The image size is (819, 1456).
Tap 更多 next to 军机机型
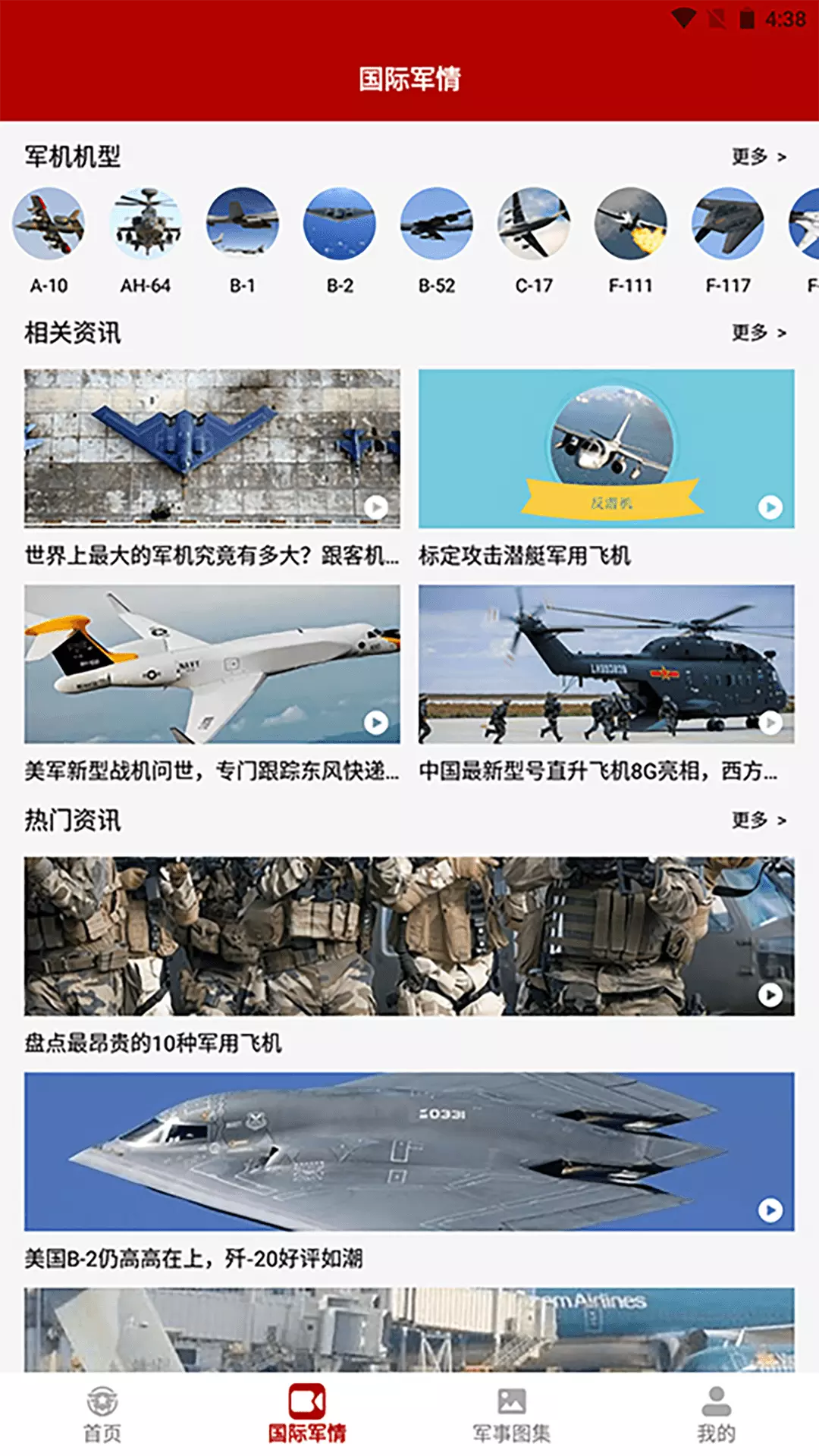[759, 157]
